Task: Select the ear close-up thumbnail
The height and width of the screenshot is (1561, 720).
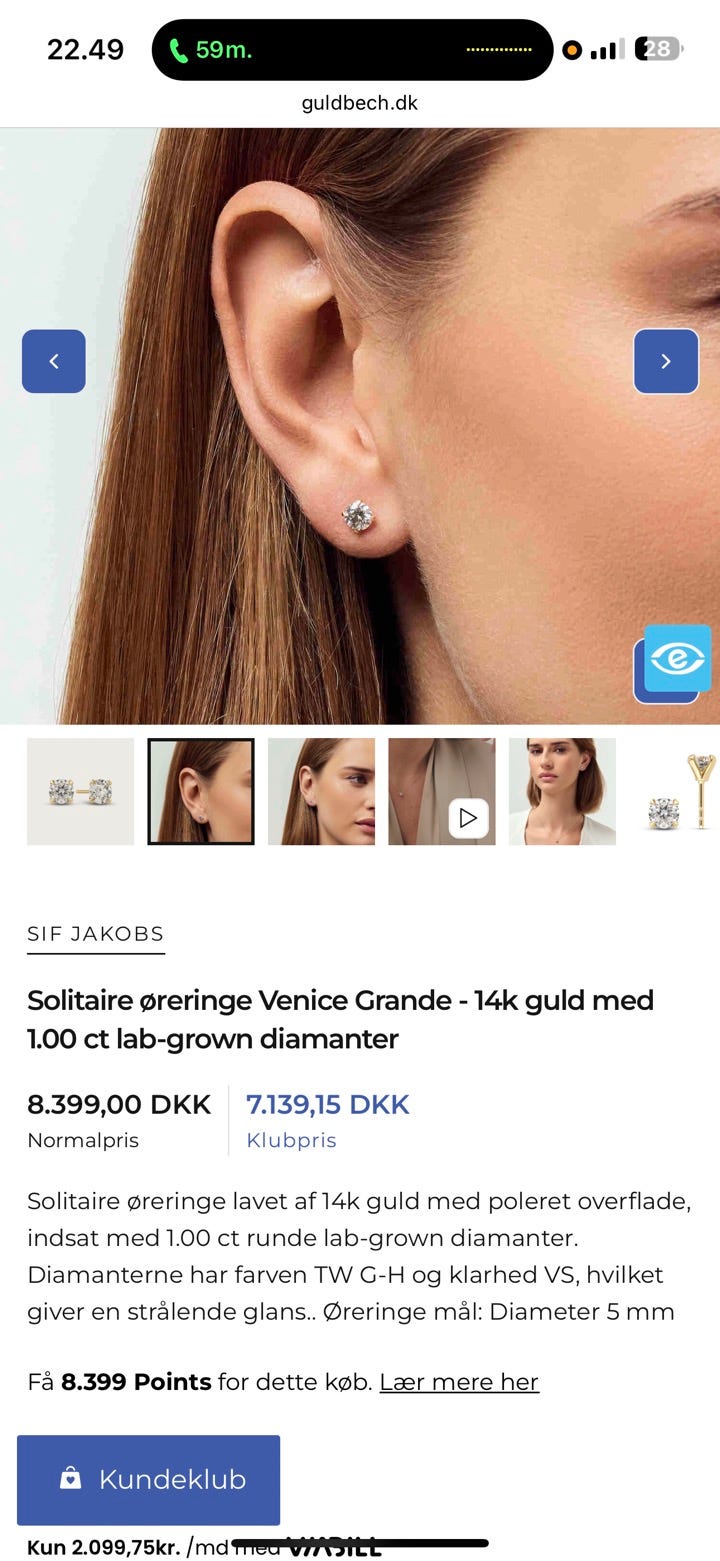Action: pyautogui.click(x=201, y=791)
